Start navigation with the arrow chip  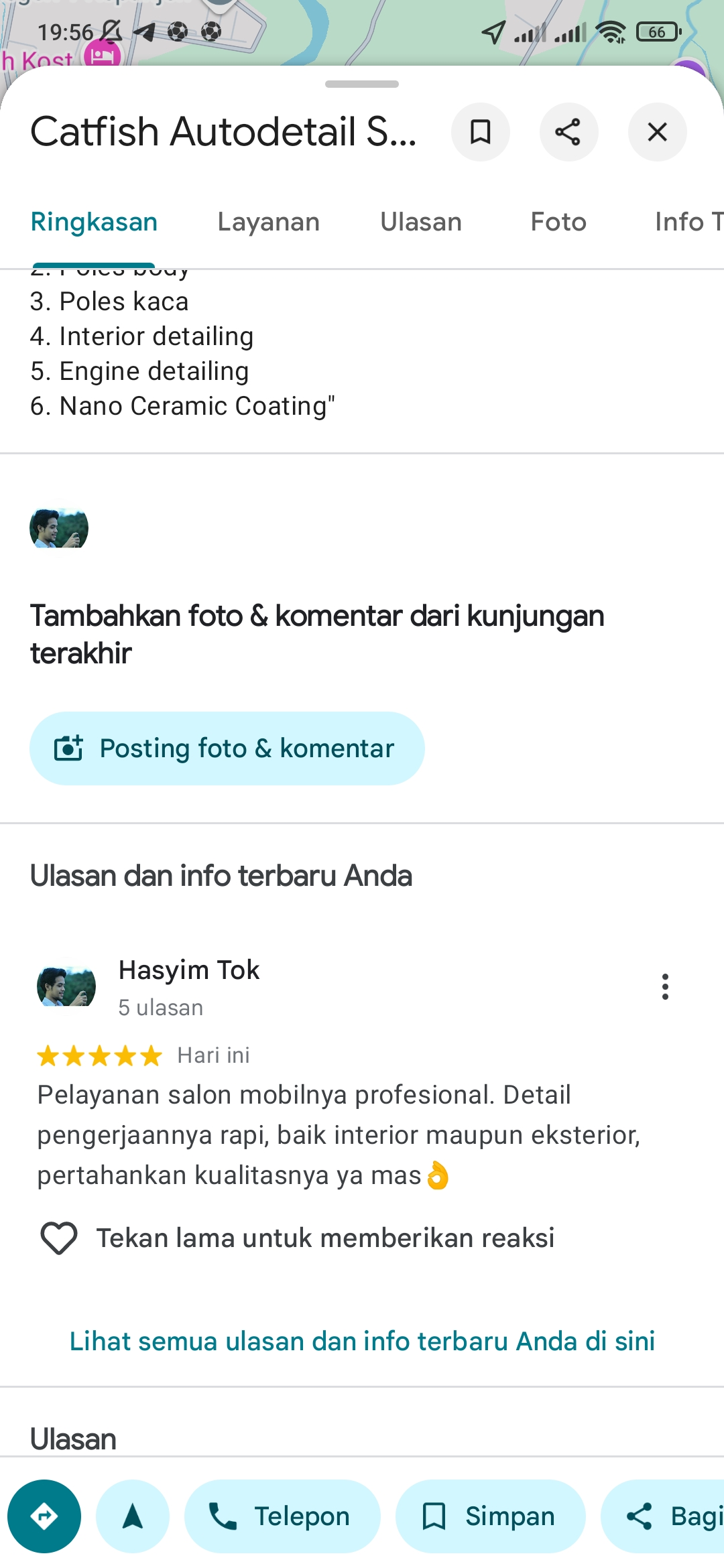pyautogui.click(x=133, y=1516)
